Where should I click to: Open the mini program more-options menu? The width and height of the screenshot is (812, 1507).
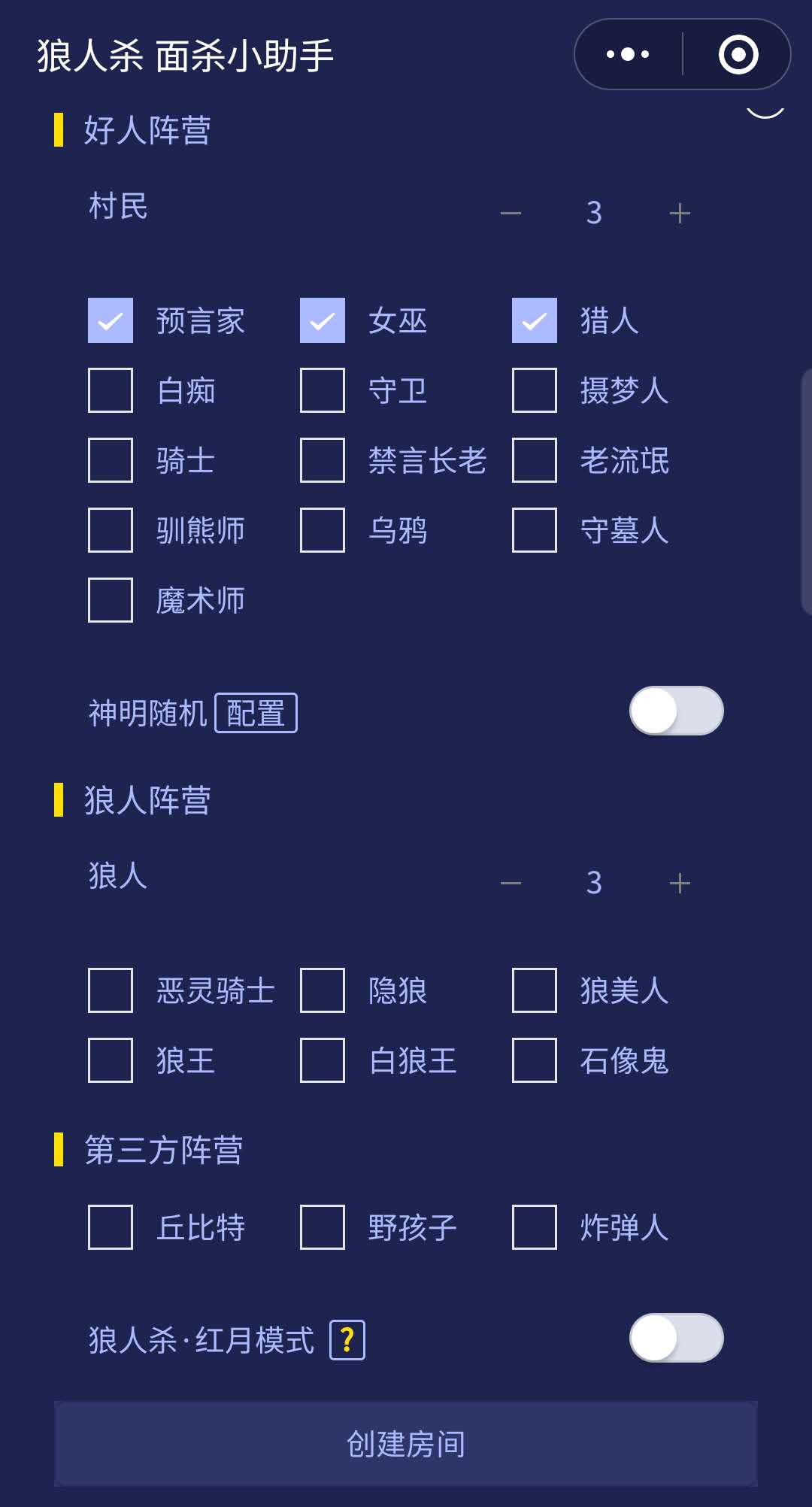click(x=628, y=54)
